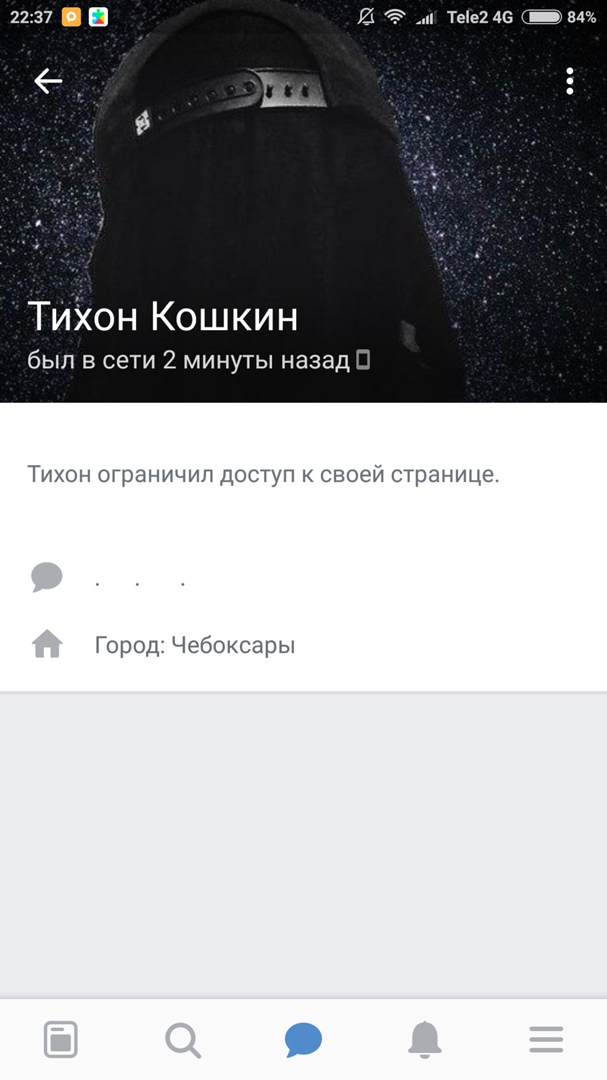Switch to the messages tab

[x=303, y=1041]
